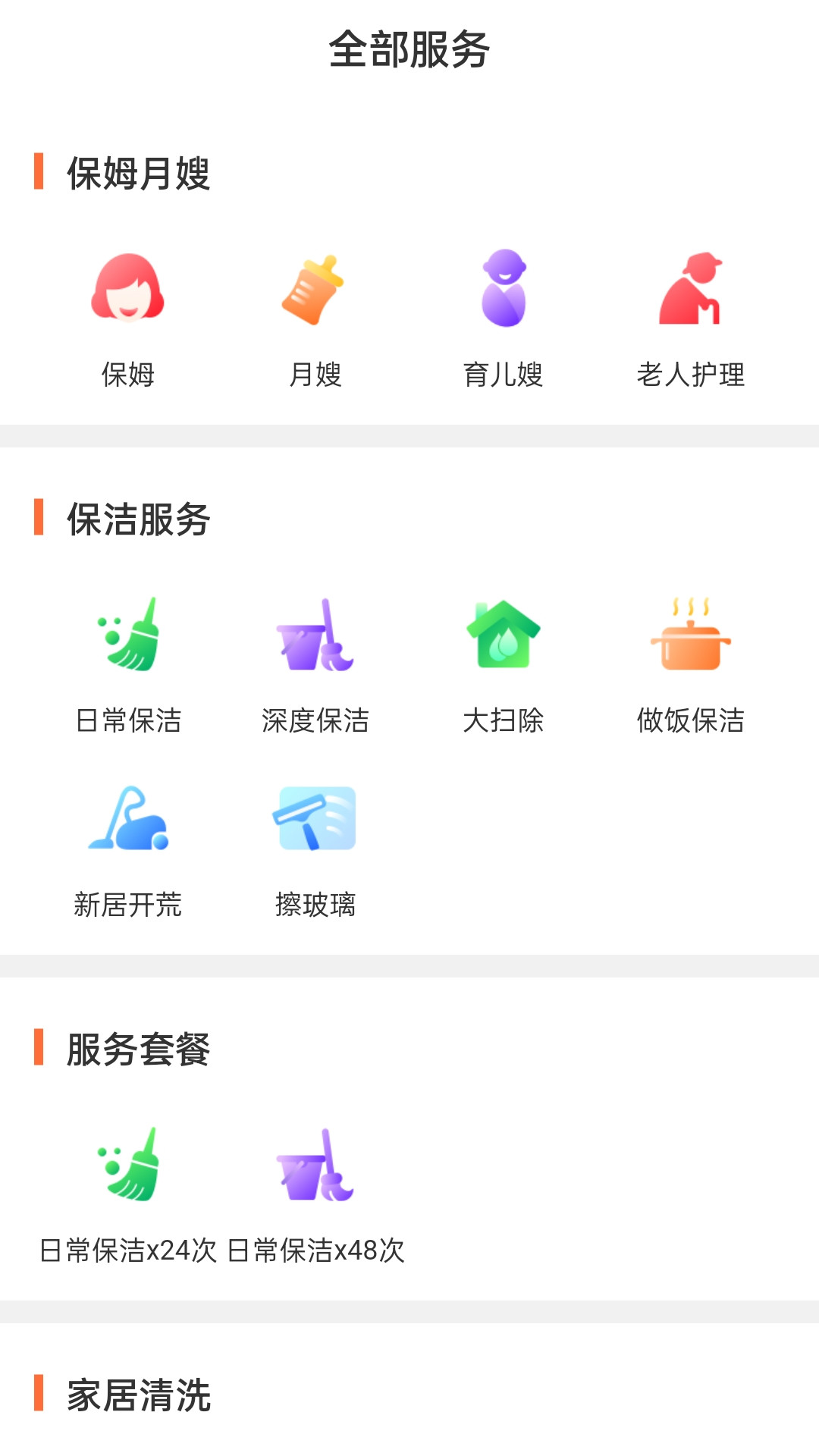
Task: Select the 月嫂 service
Action: point(315,318)
